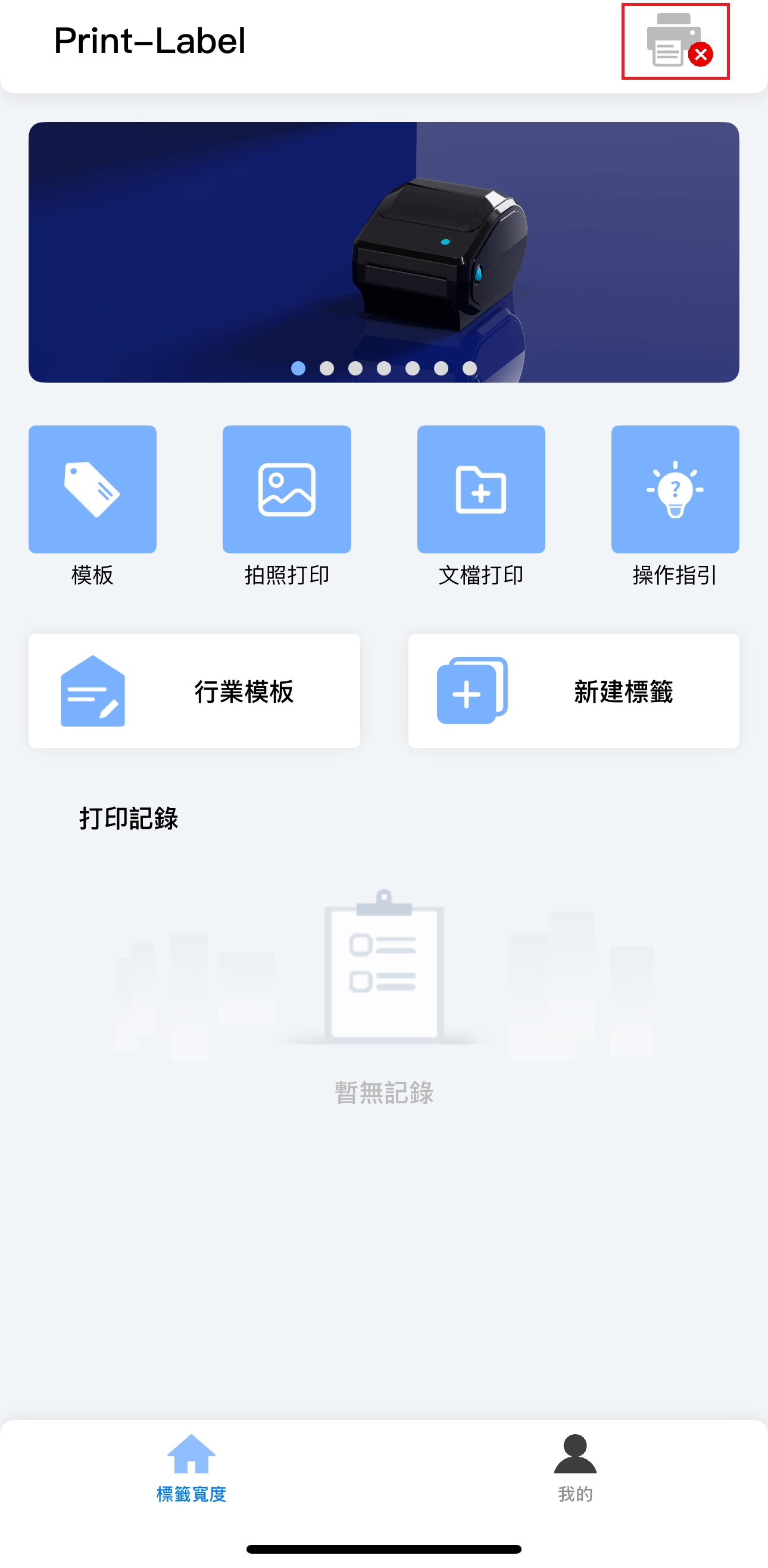This screenshot has height=1568, width=768.
Task: Create a new label with 新建標籤
Action: coord(573,690)
